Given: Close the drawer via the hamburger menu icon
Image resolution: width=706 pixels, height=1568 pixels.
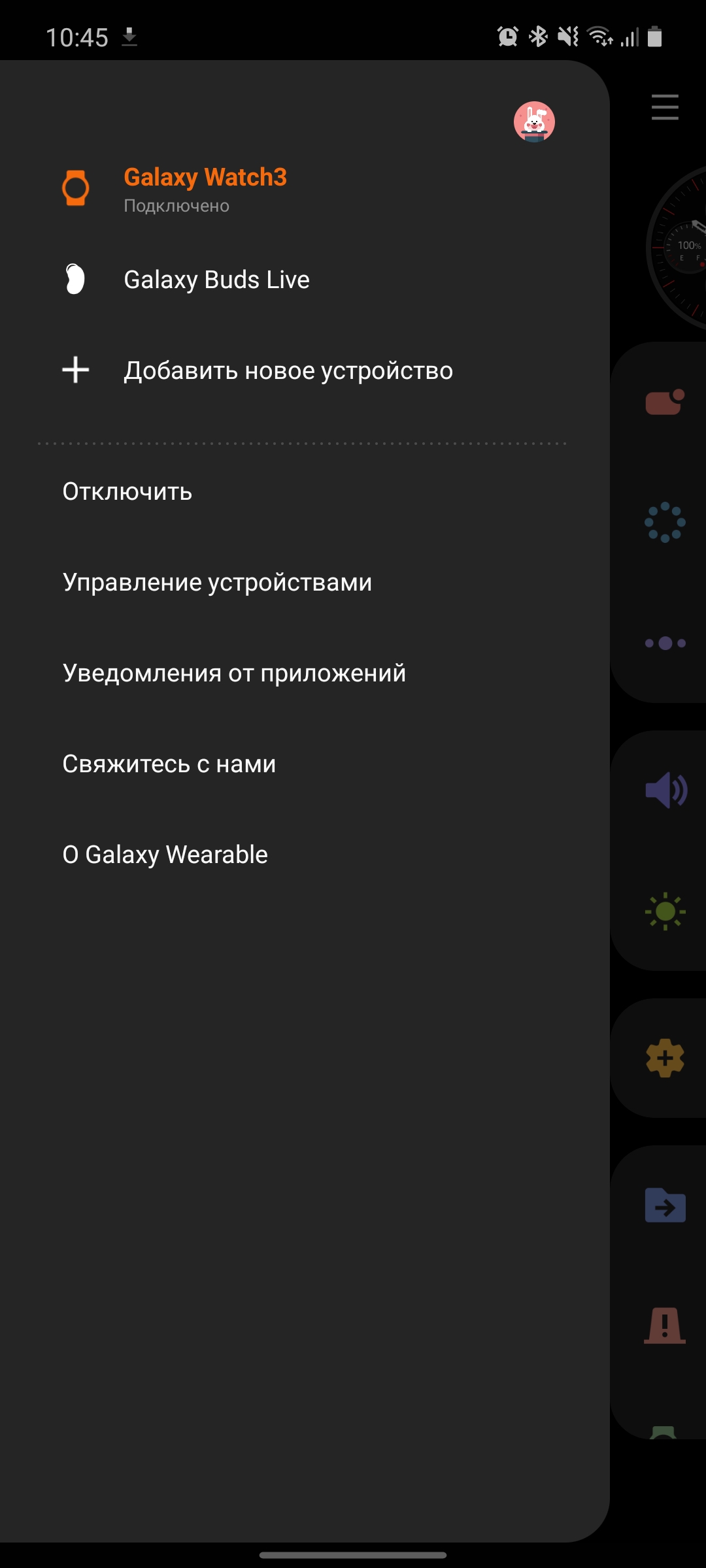Looking at the screenshot, I should tap(665, 107).
